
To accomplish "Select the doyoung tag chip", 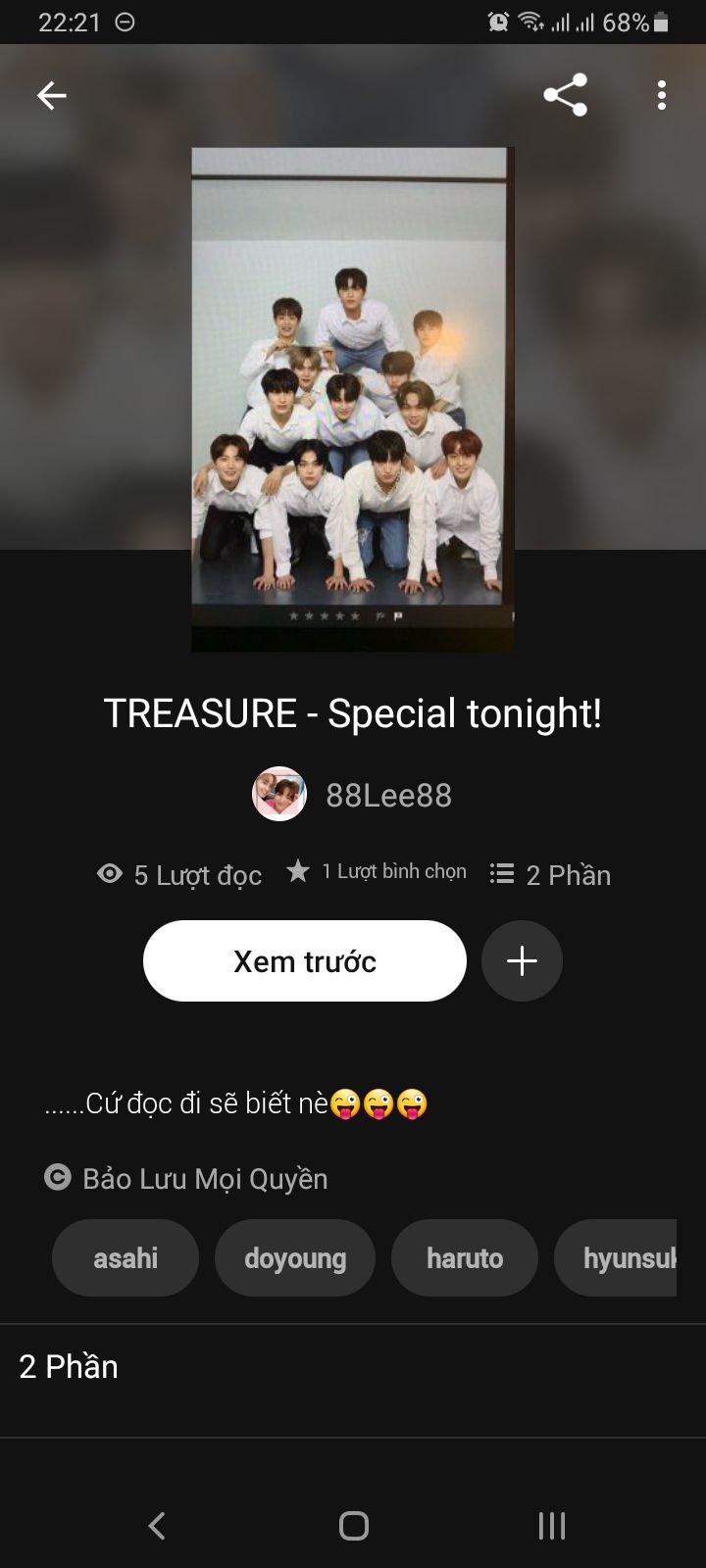I will [295, 1257].
